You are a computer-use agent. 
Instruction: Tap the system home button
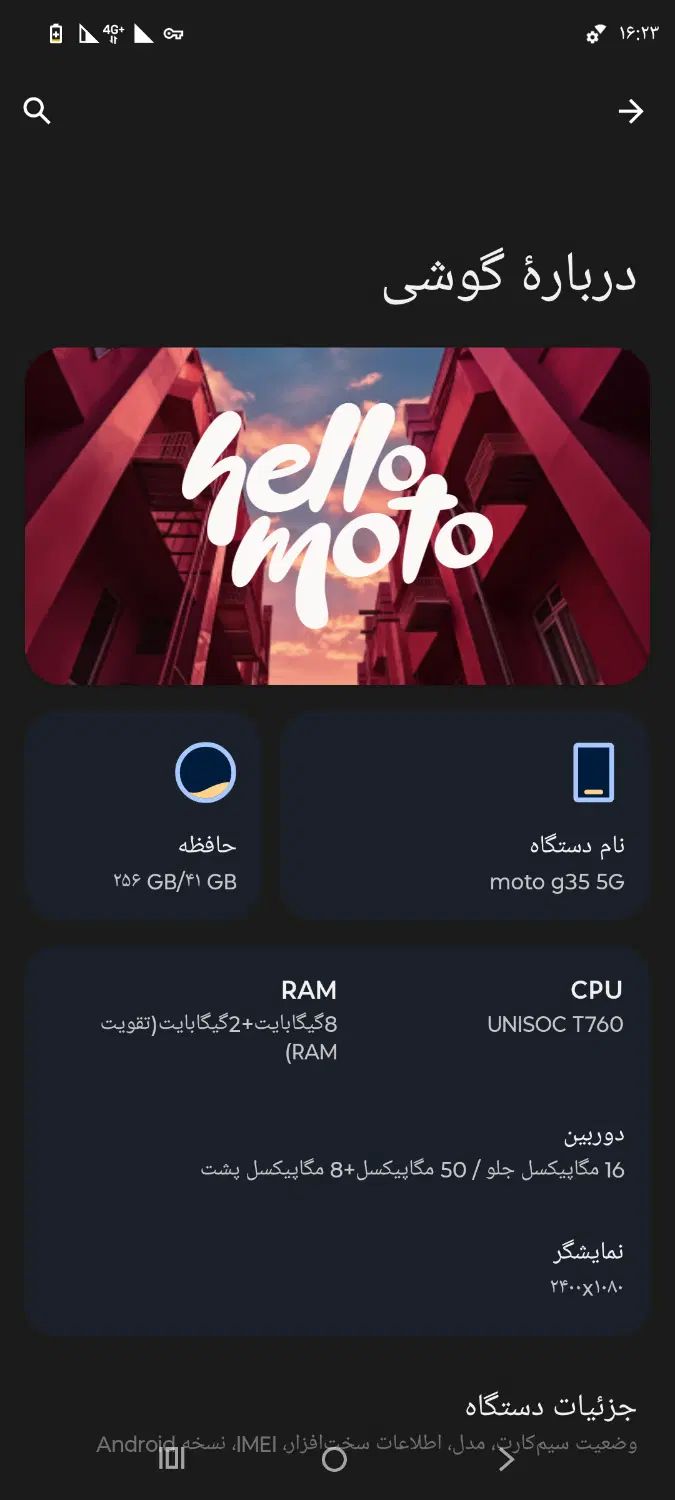pyautogui.click(x=334, y=1460)
